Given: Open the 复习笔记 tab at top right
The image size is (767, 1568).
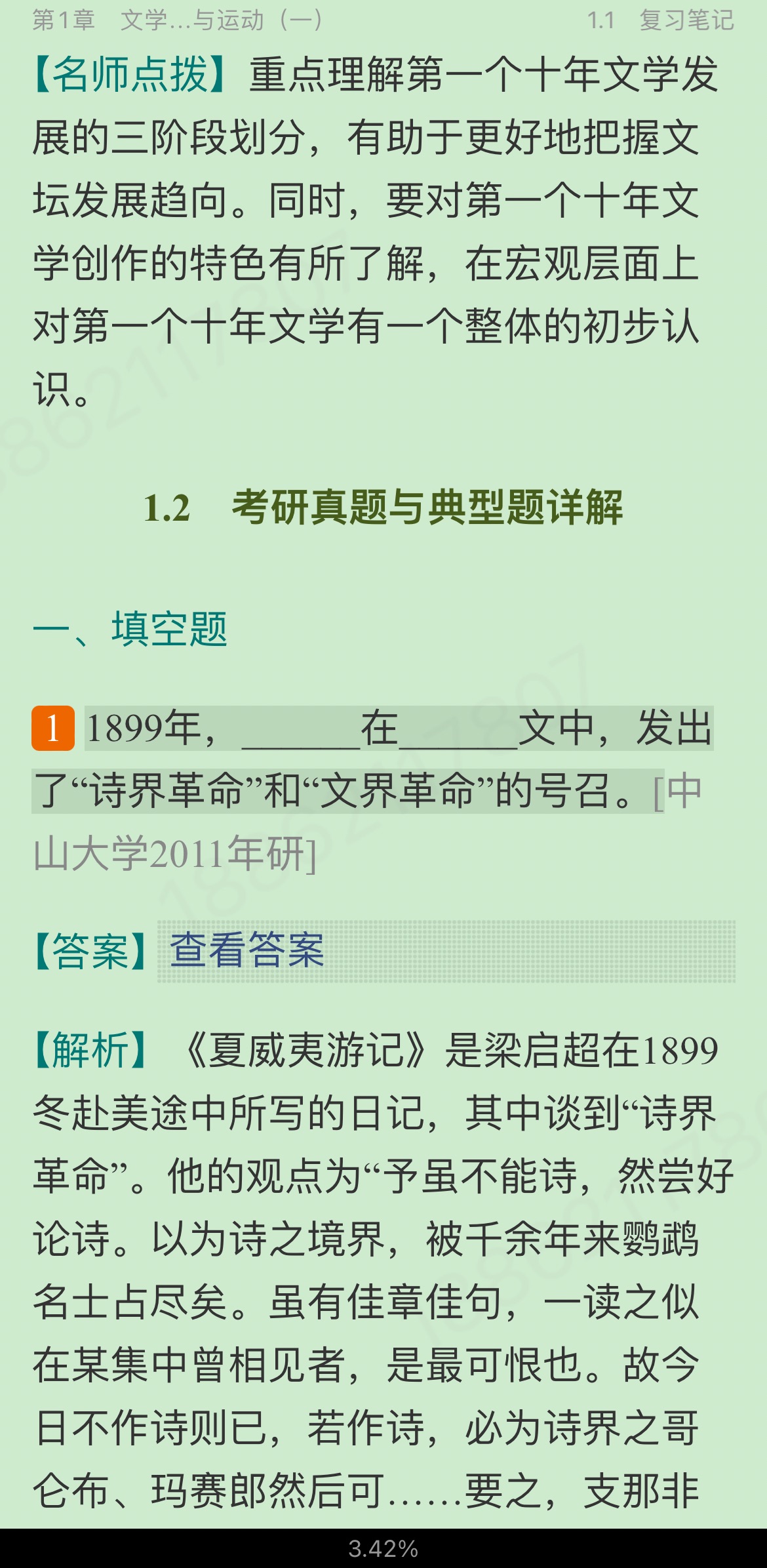Looking at the screenshot, I should coord(687,20).
